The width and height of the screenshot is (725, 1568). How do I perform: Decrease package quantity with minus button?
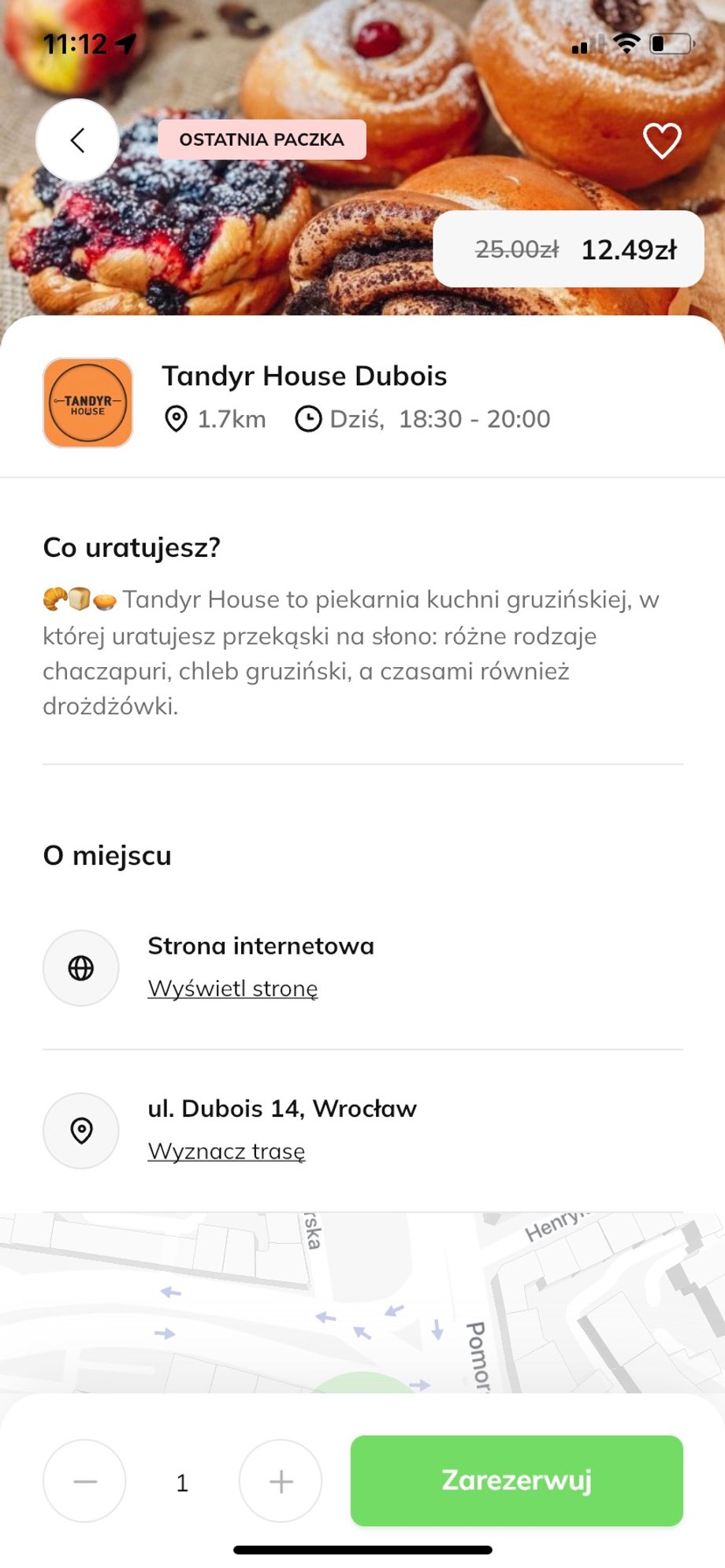click(x=84, y=1481)
